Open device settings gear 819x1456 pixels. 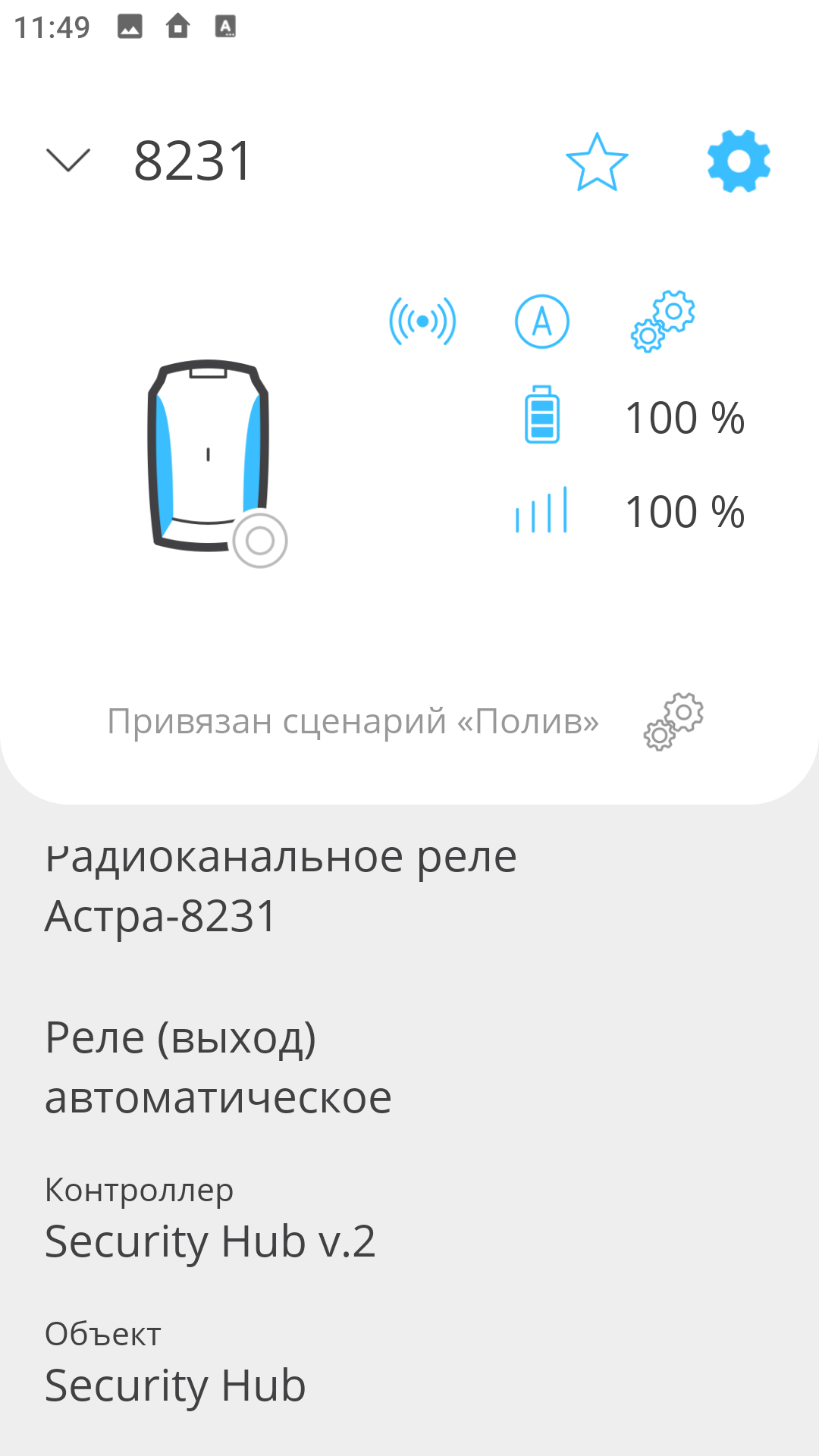739,161
